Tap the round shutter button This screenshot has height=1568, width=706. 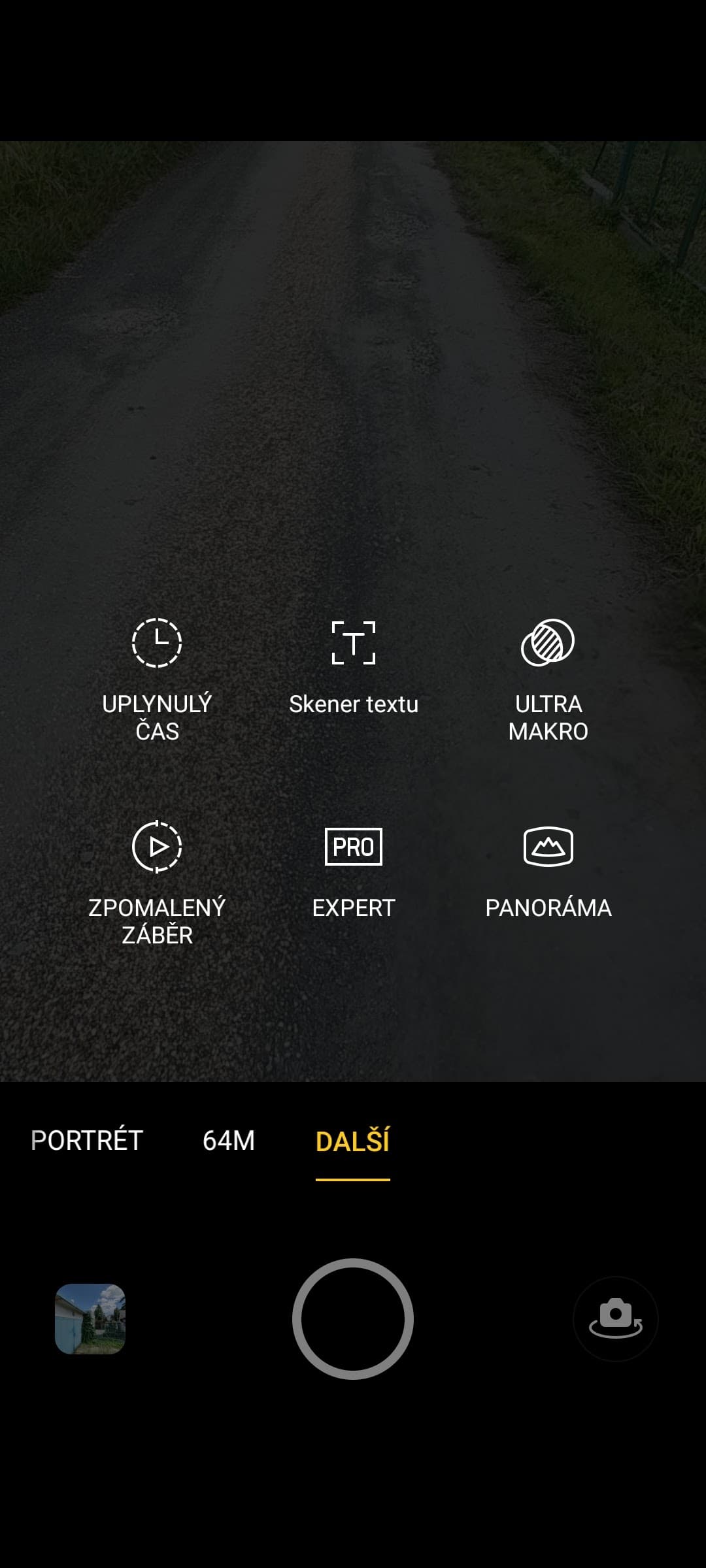(353, 1319)
